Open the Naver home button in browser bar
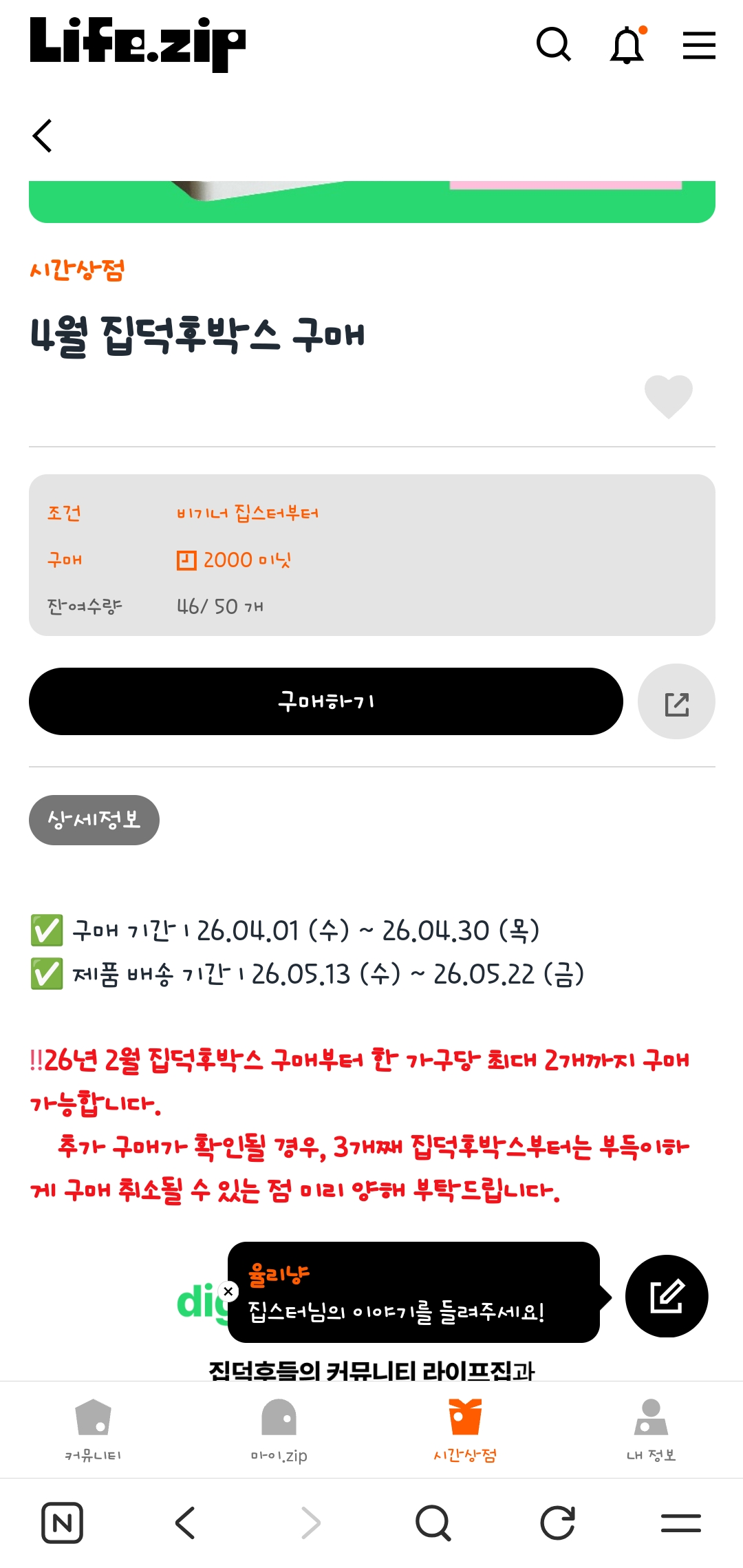Image resolution: width=743 pixels, height=1568 pixels. coord(63,1523)
